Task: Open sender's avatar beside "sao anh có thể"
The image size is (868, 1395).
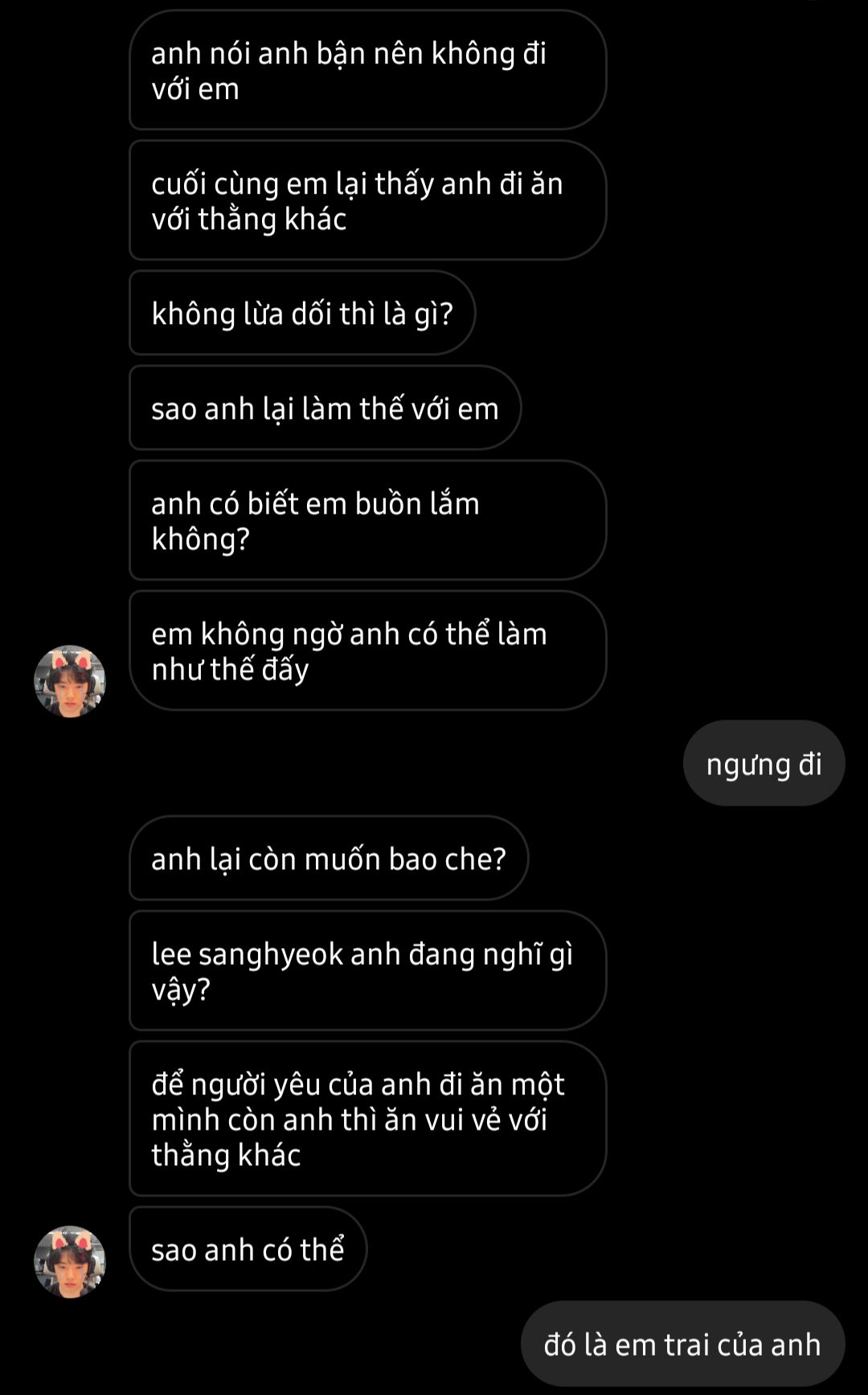Action: tap(70, 1262)
